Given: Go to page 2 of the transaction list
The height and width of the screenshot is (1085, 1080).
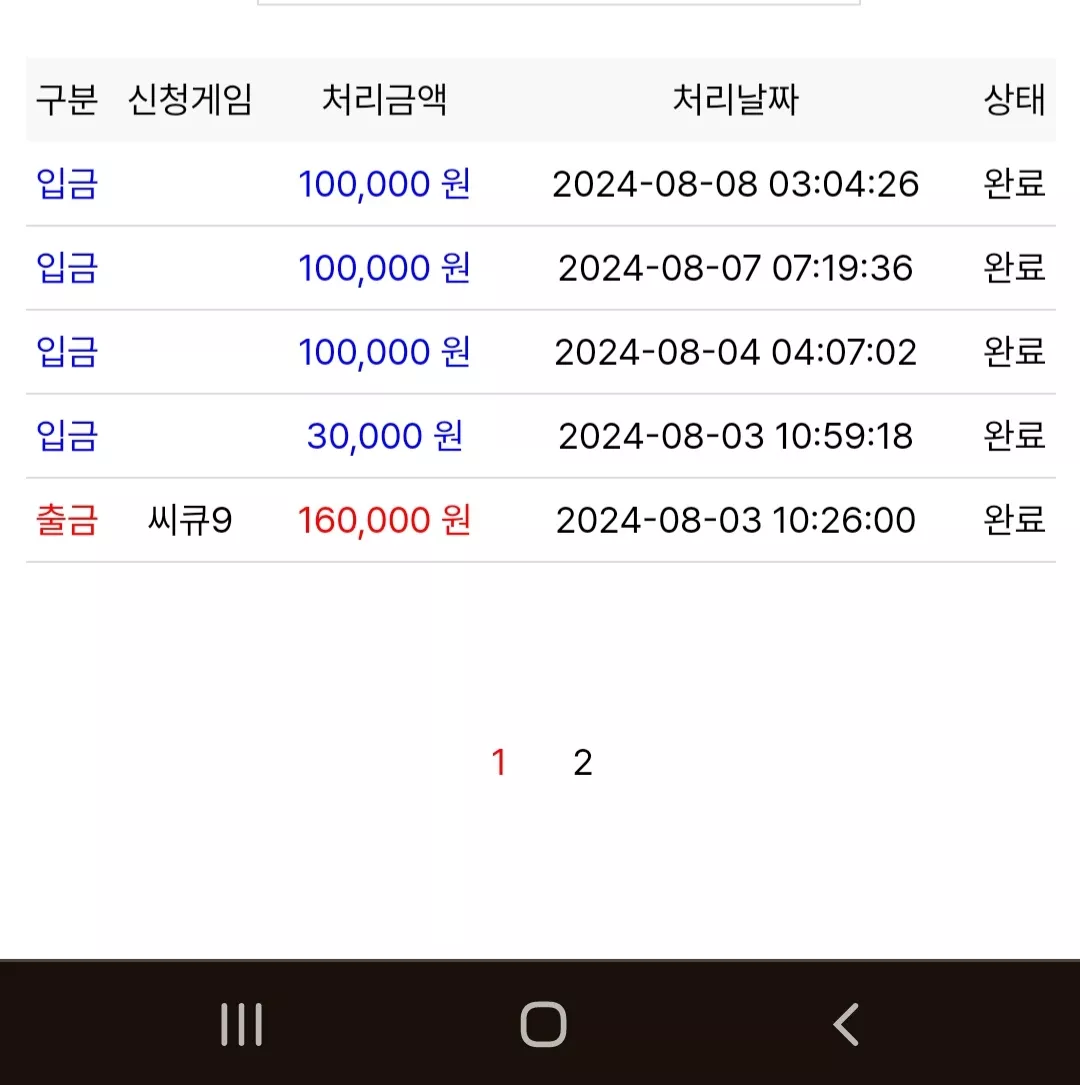Looking at the screenshot, I should (x=583, y=763).
